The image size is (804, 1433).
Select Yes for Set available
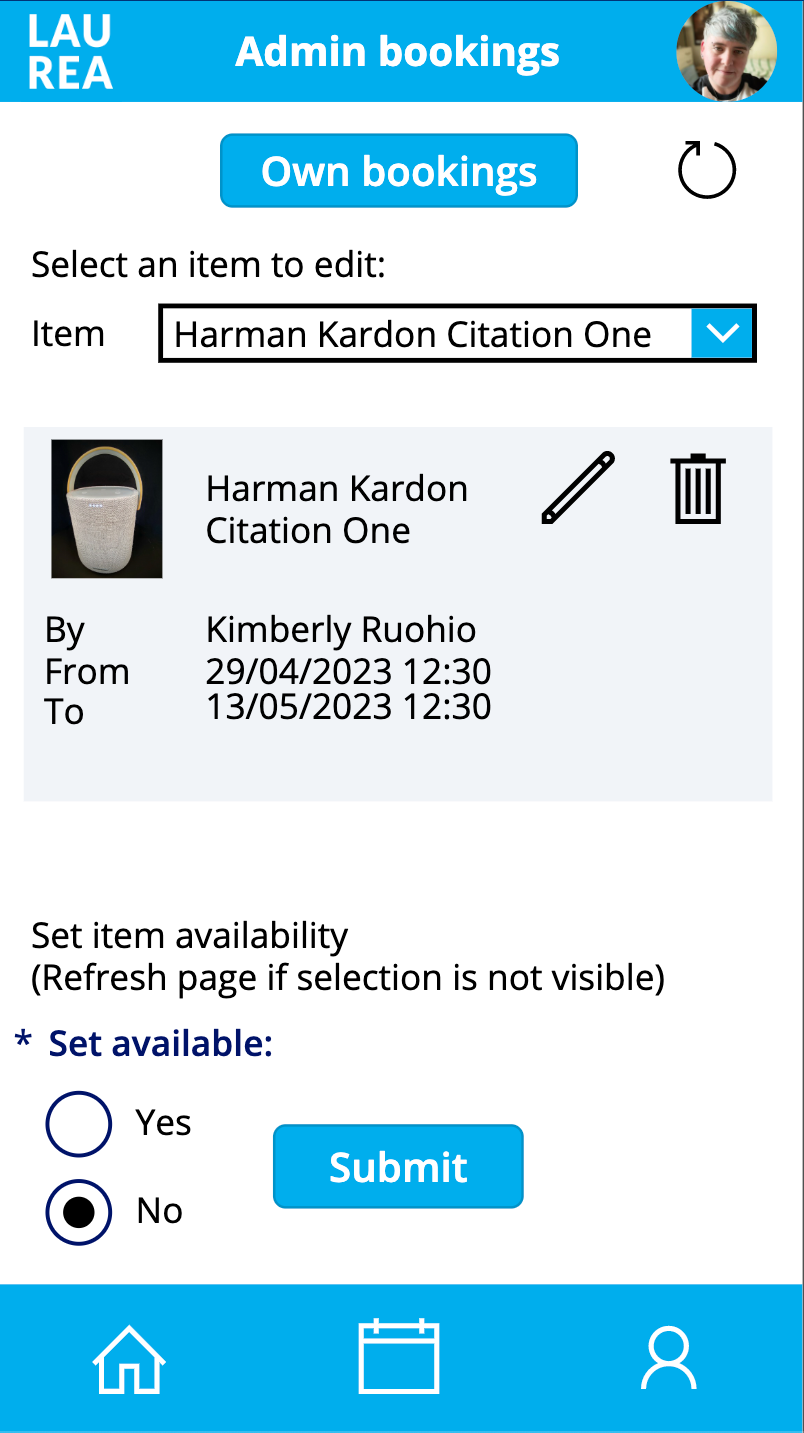tap(79, 1124)
